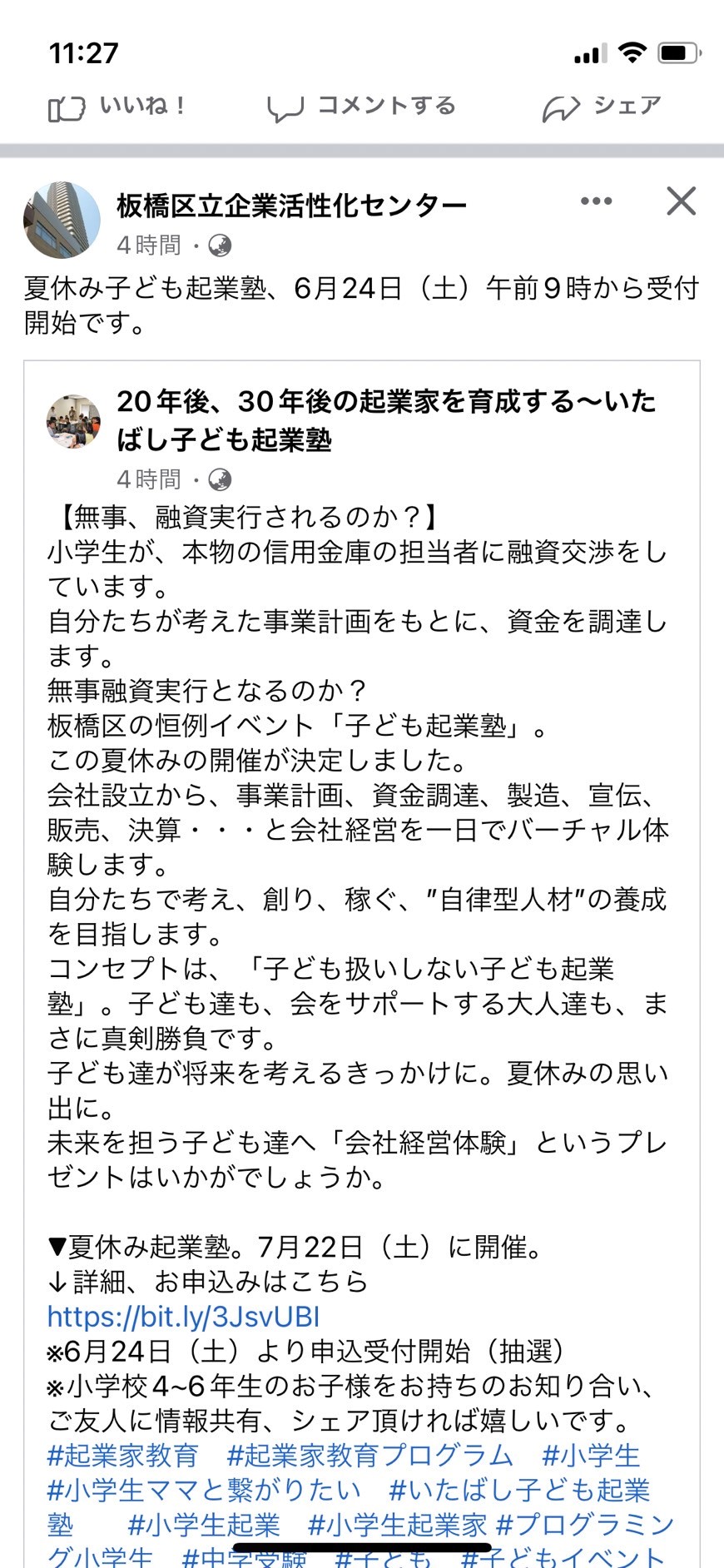724x1568 pixels.
Task: Open the #小学生 hashtag
Action: [590, 1455]
